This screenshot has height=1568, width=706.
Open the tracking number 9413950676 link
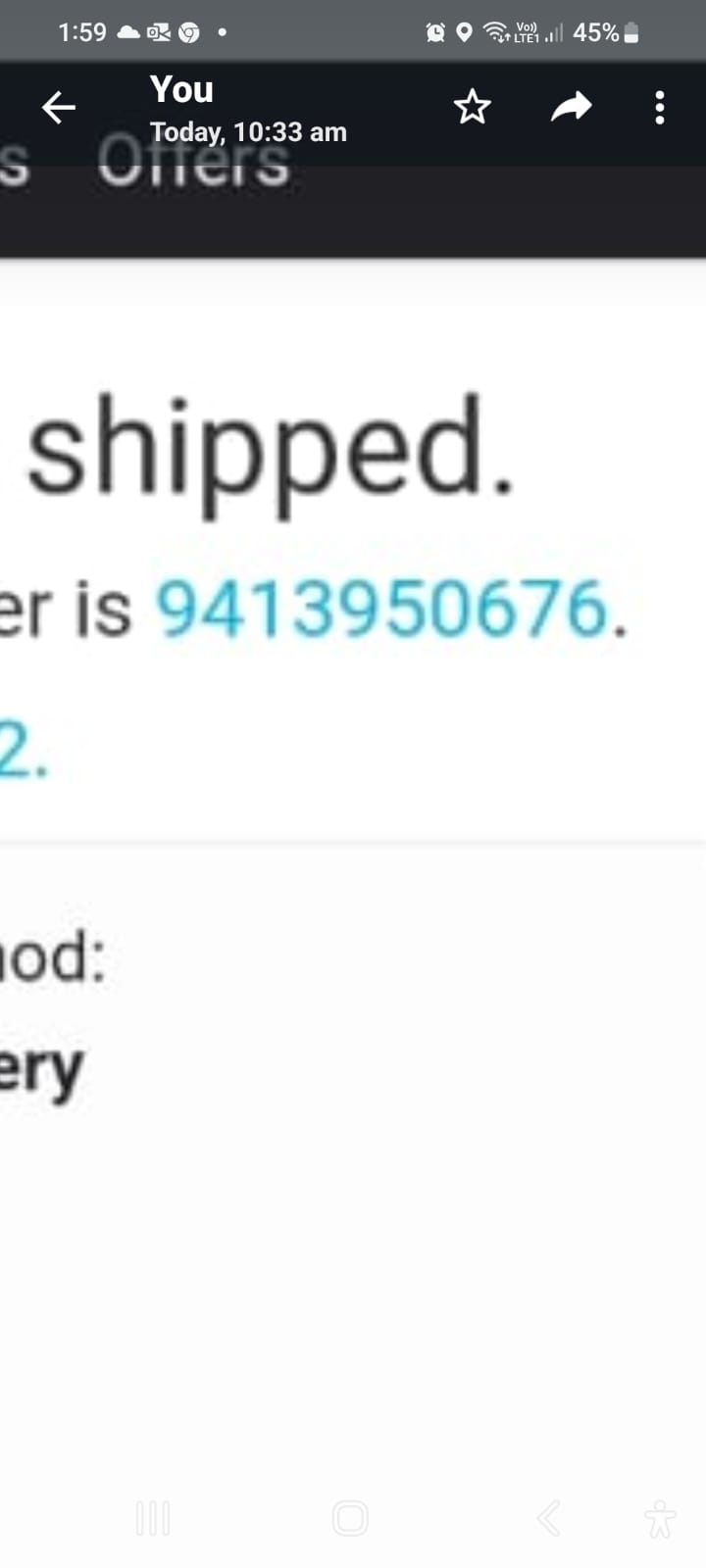[382, 610]
